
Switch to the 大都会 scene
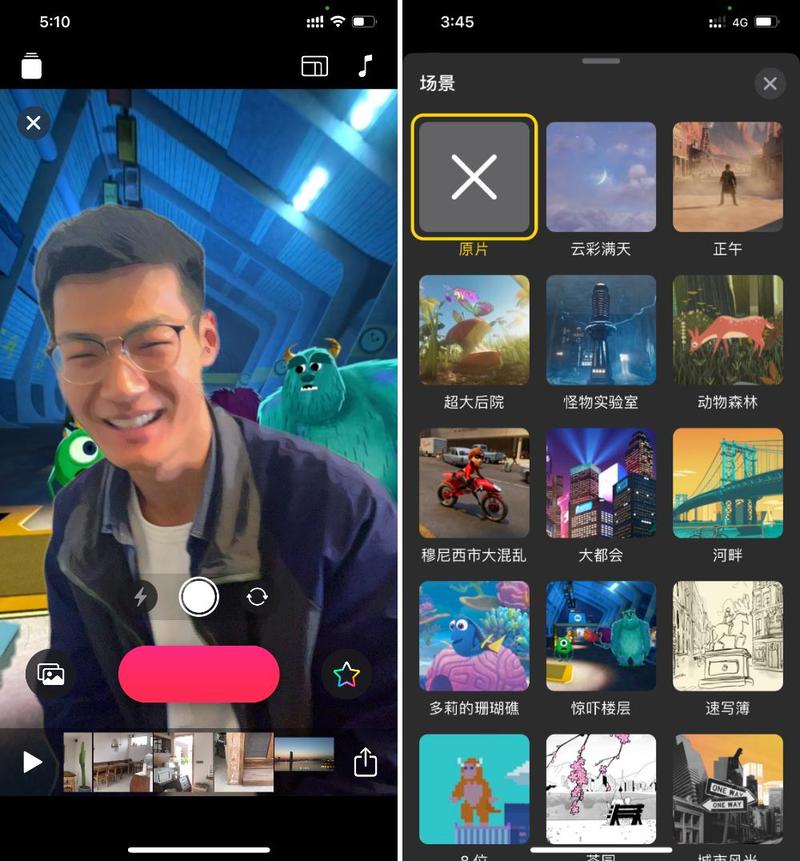point(601,483)
